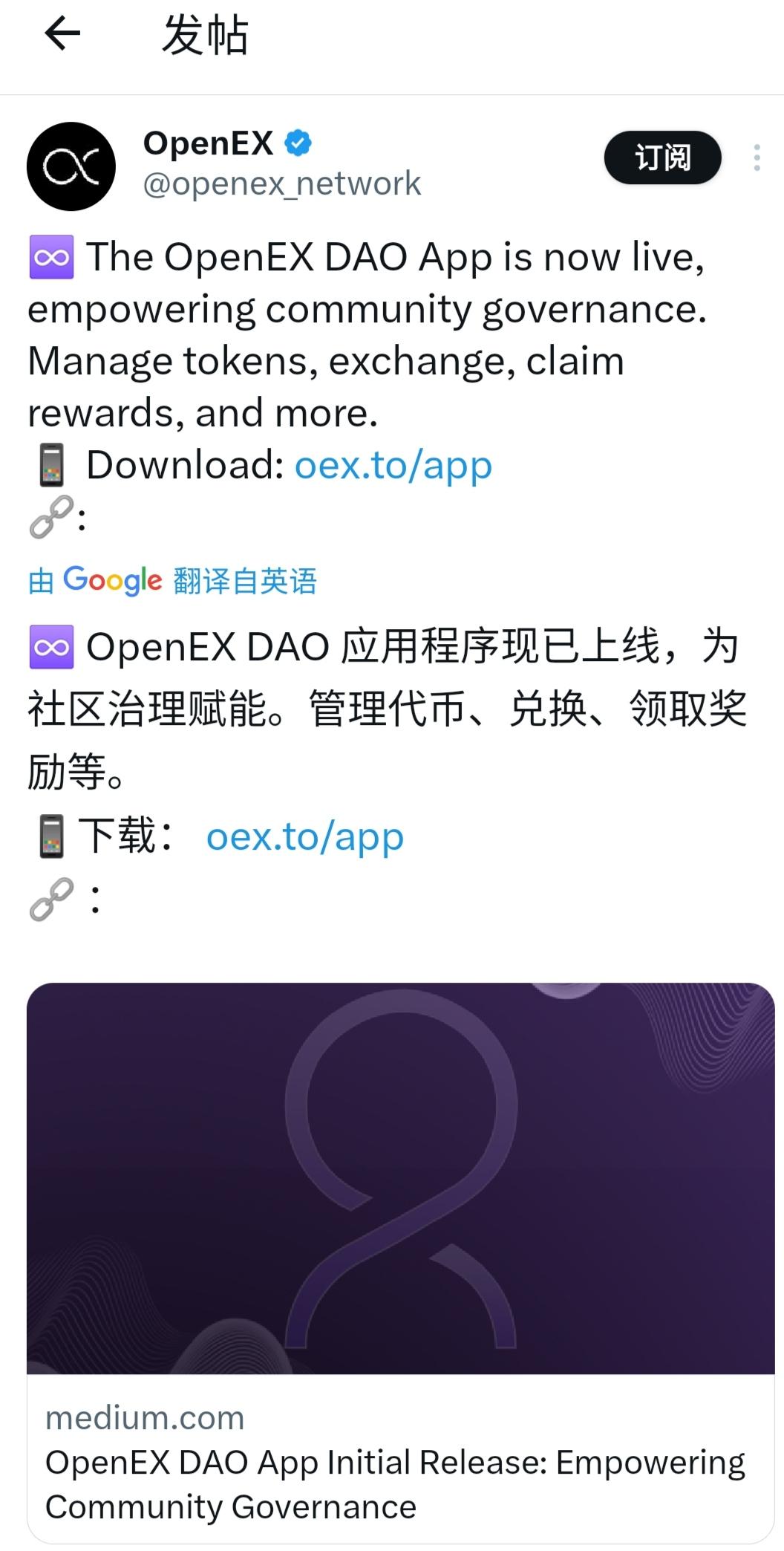
Task: Open the @openex_network handle
Action: pos(282,183)
